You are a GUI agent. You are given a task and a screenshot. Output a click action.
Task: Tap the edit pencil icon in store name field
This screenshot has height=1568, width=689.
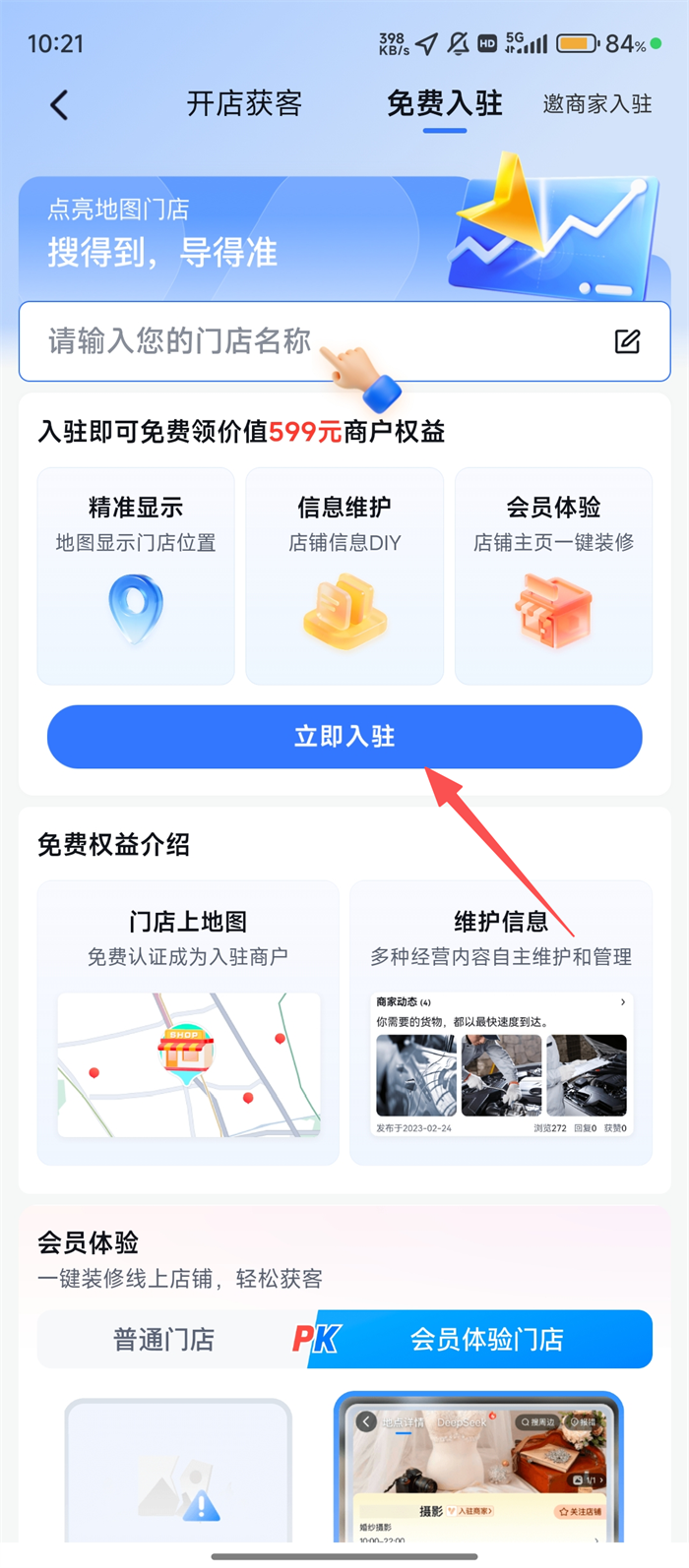(627, 341)
